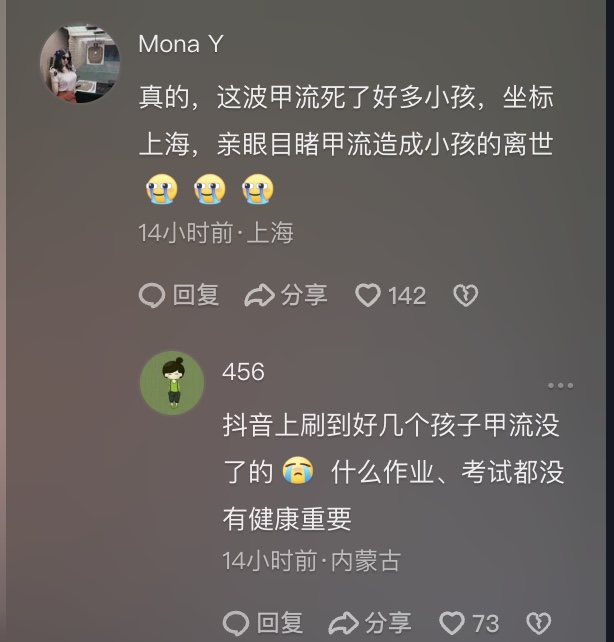Reply to Mona Y's comment
Image resolution: width=614 pixels, height=642 pixels.
[x=179, y=295]
